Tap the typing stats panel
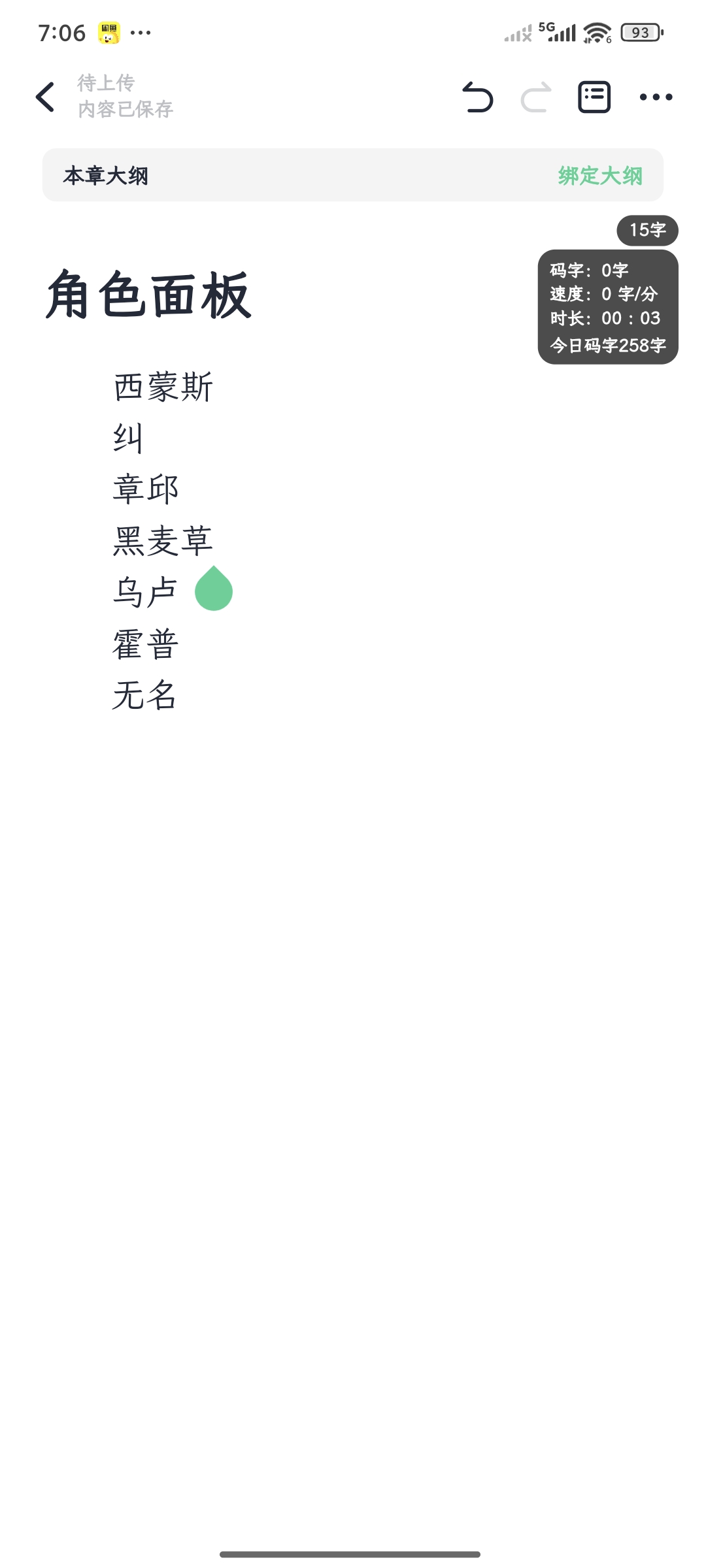The width and height of the screenshot is (706, 1568). pyautogui.click(x=607, y=307)
